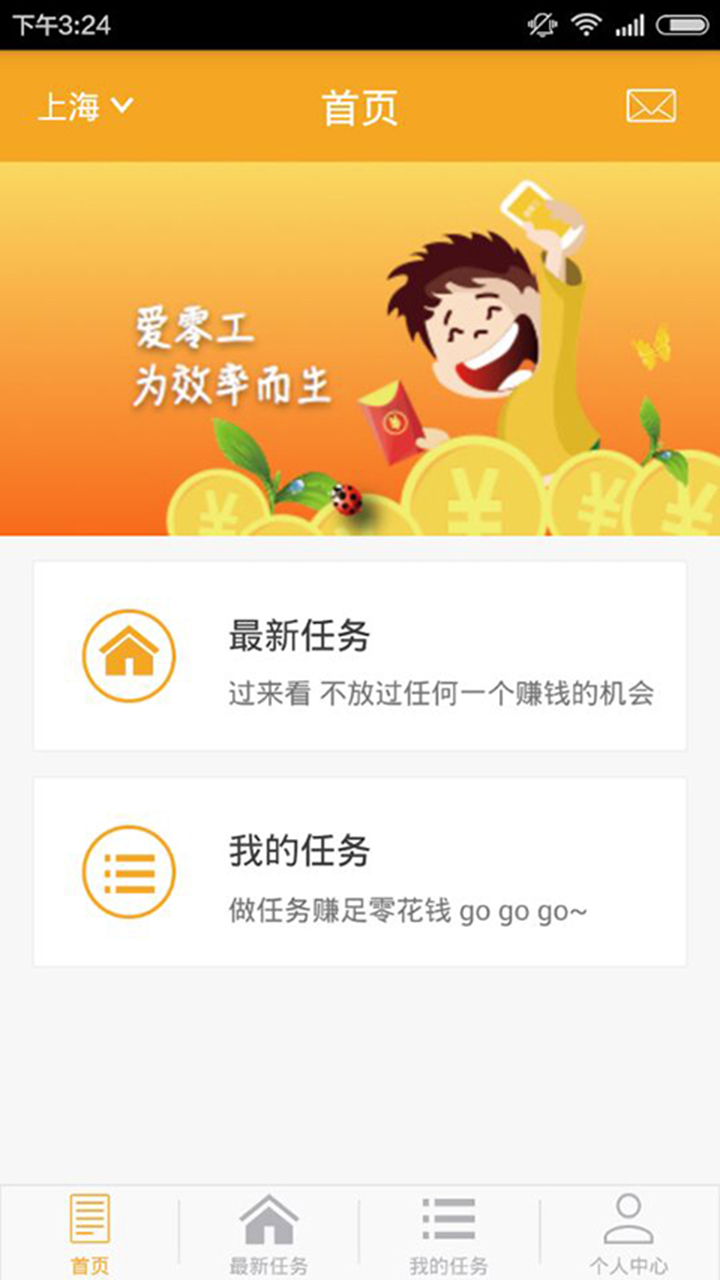Open the 最新任务 card
The height and width of the screenshot is (1280, 720).
360,656
